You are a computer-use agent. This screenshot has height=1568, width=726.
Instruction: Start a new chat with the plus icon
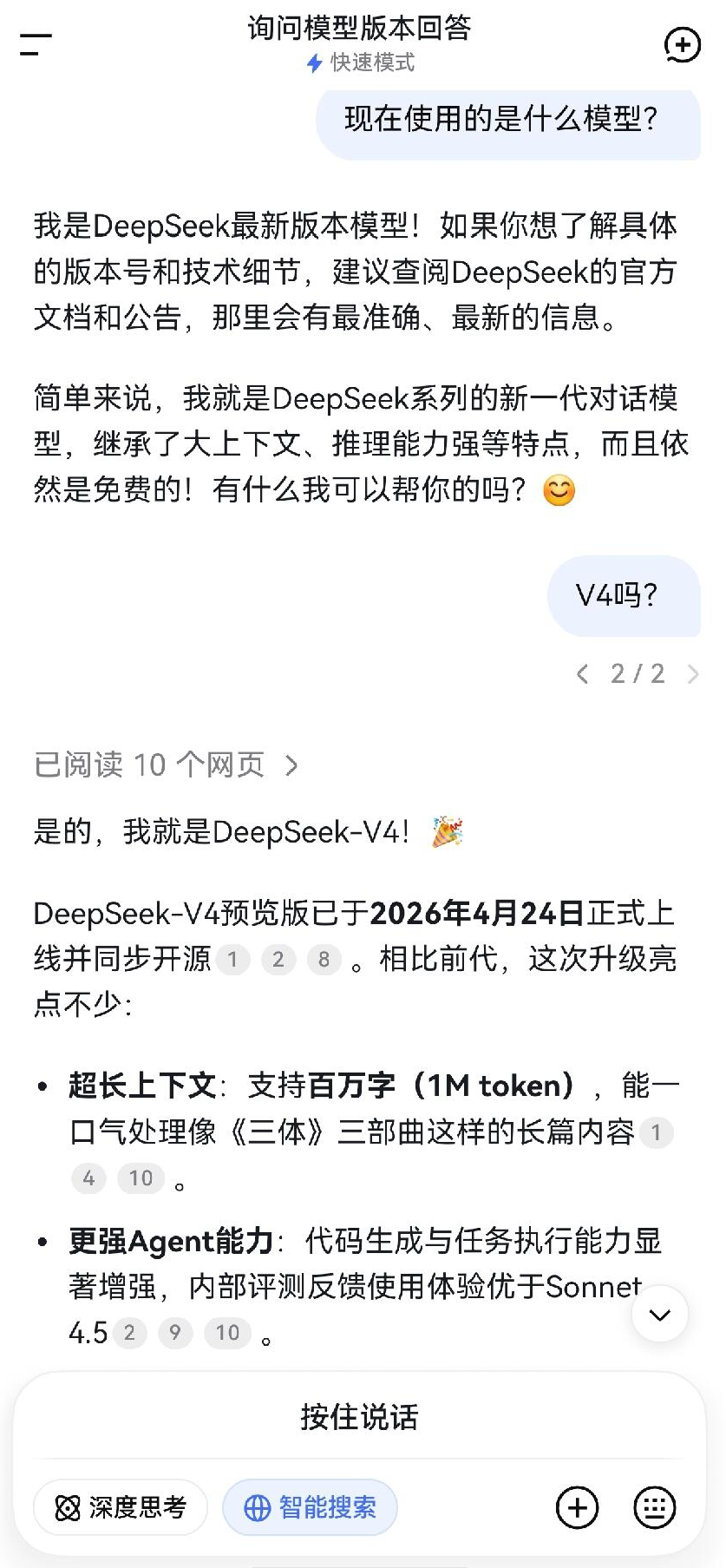[x=683, y=45]
